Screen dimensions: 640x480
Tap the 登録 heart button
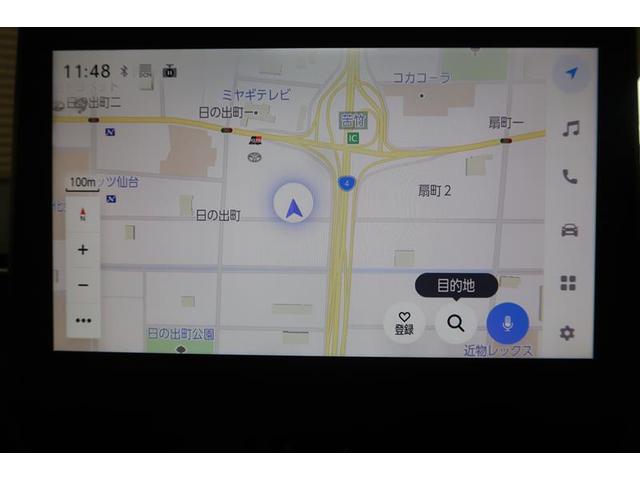click(404, 324)
